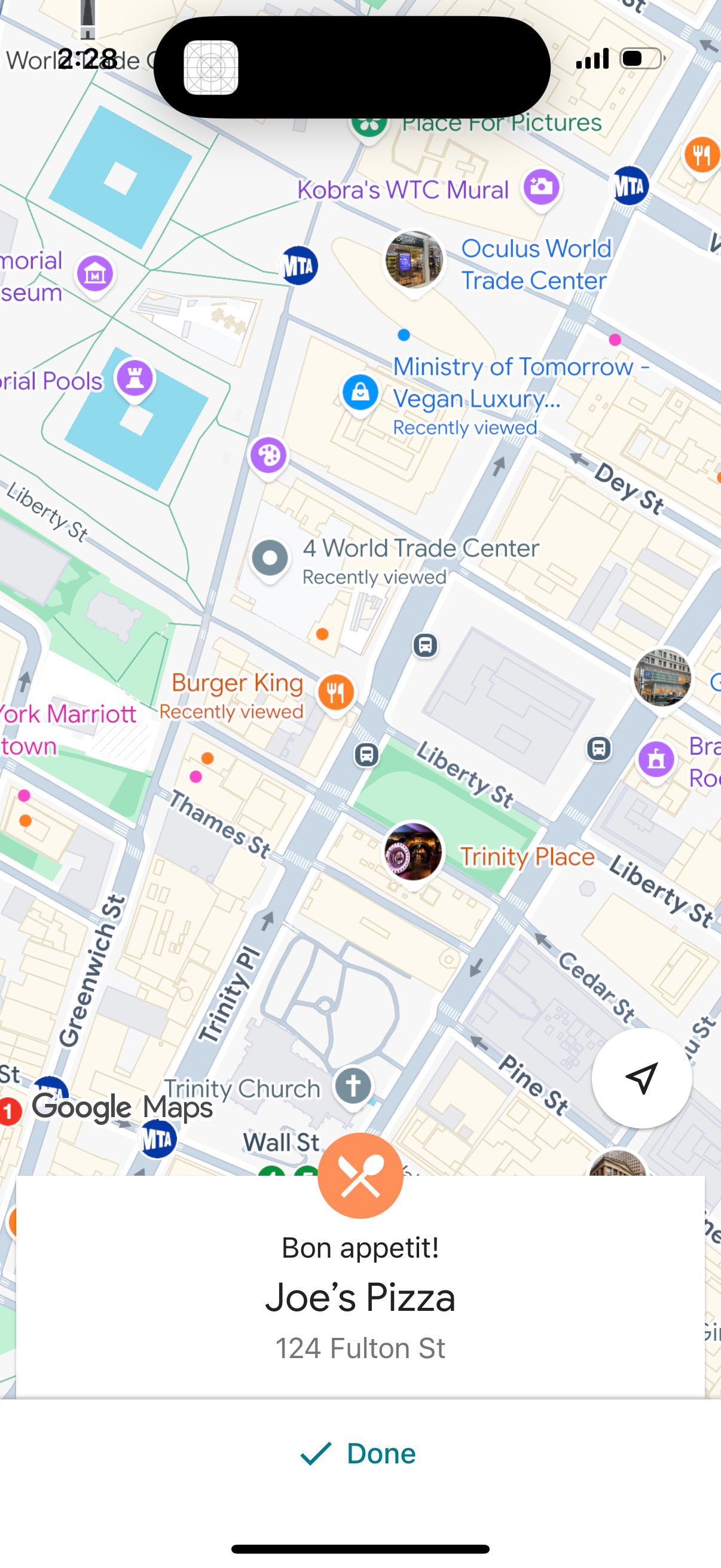721x1568 pixels.
Task: Select the chess rook landmark pin near Memorial Pools
Action: [x=135, y=379]
